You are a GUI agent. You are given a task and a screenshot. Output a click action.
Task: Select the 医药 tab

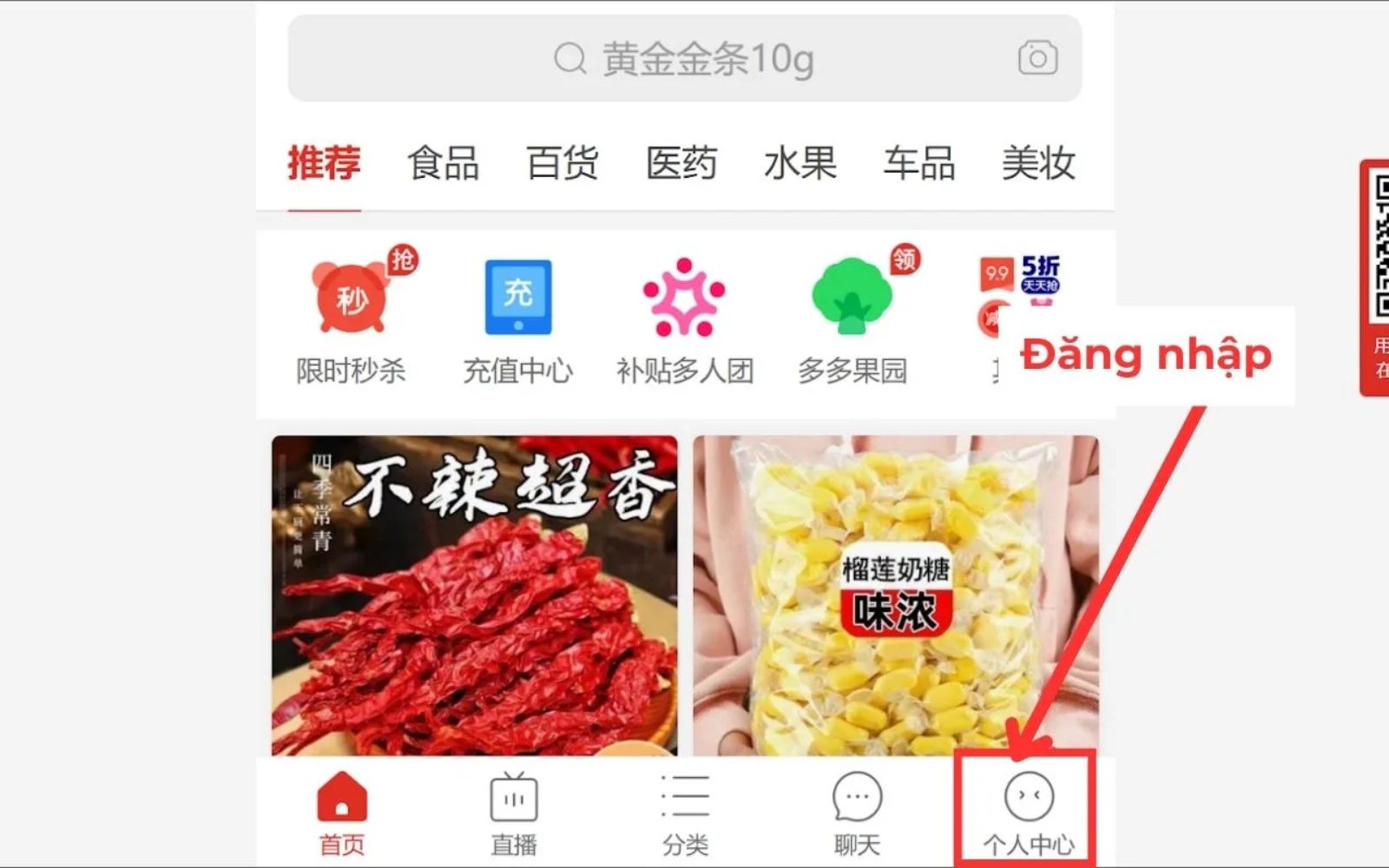tap(681, 163)
